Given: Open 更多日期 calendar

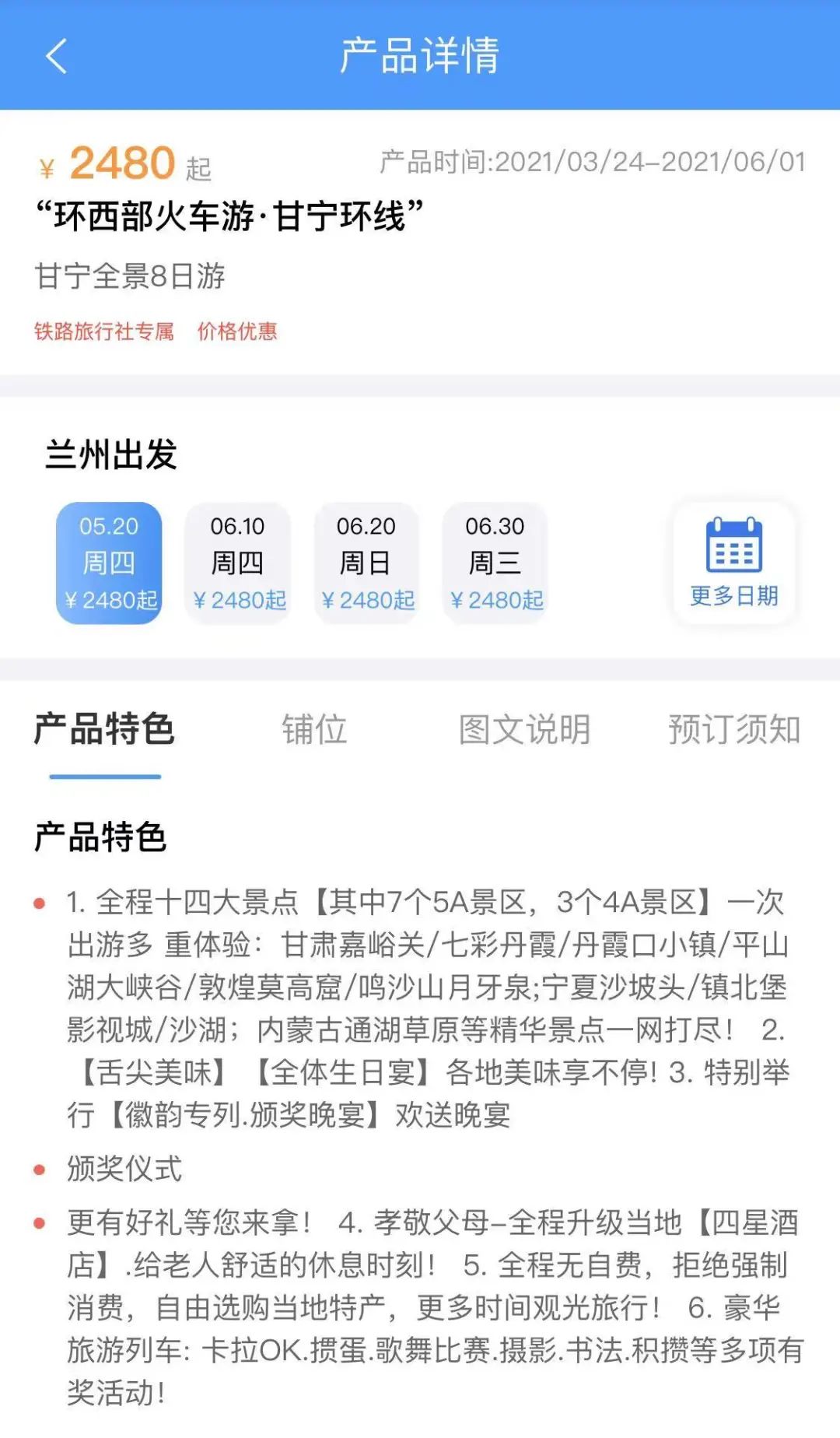Looking at the screenshot, I should 734,563.
